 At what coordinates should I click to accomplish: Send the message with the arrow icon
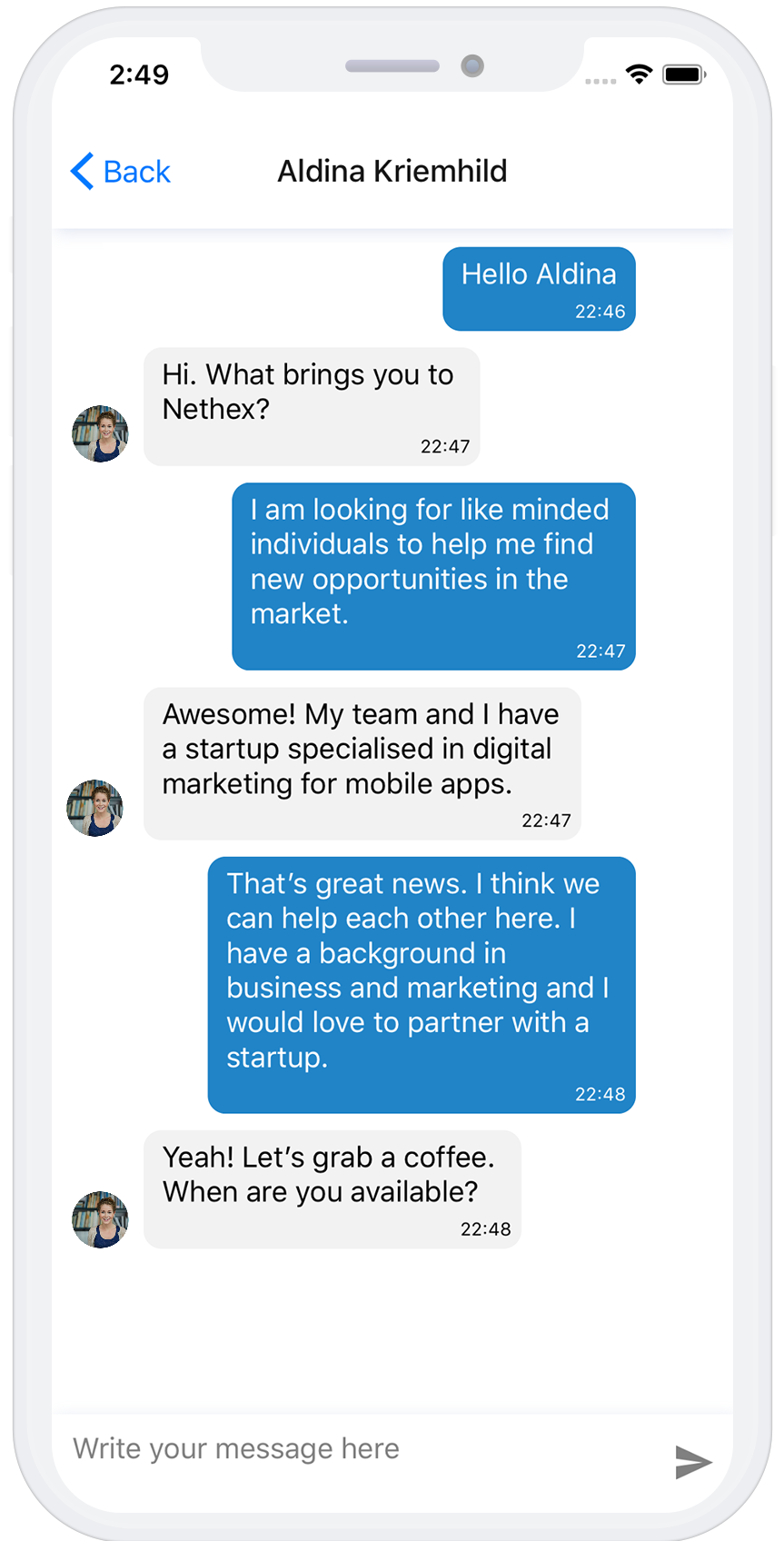693,1461
